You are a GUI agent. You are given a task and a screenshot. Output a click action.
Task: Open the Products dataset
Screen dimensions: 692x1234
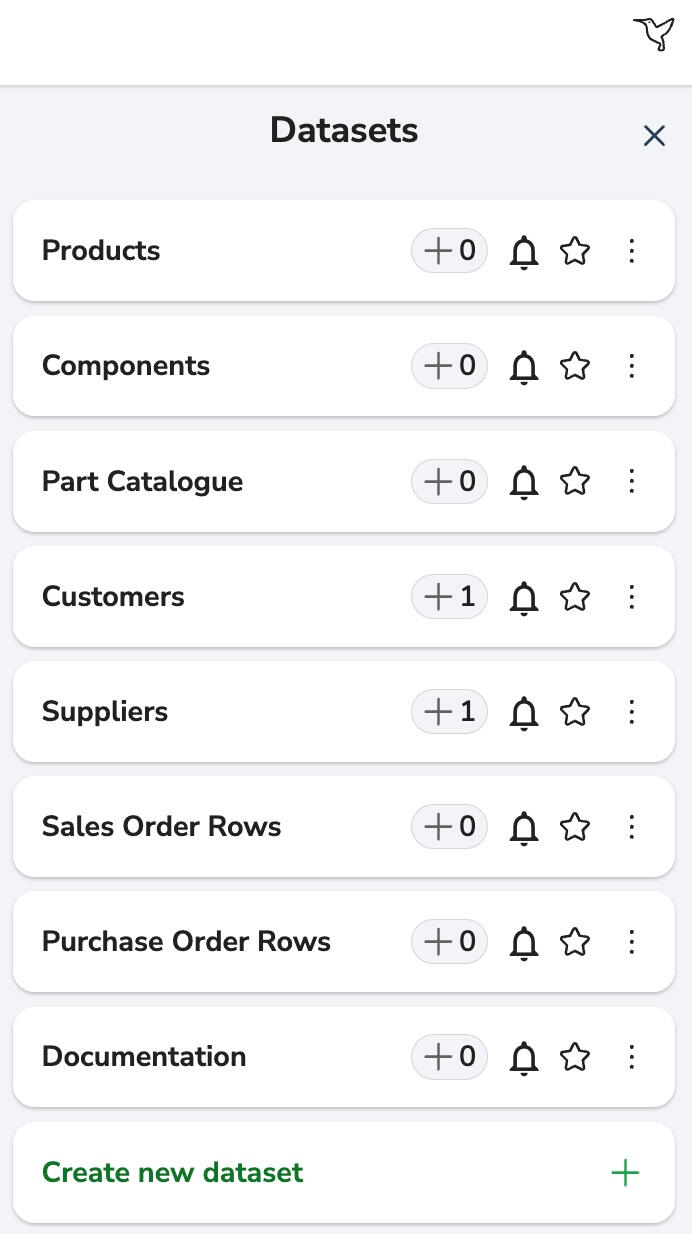click(101, 251)
